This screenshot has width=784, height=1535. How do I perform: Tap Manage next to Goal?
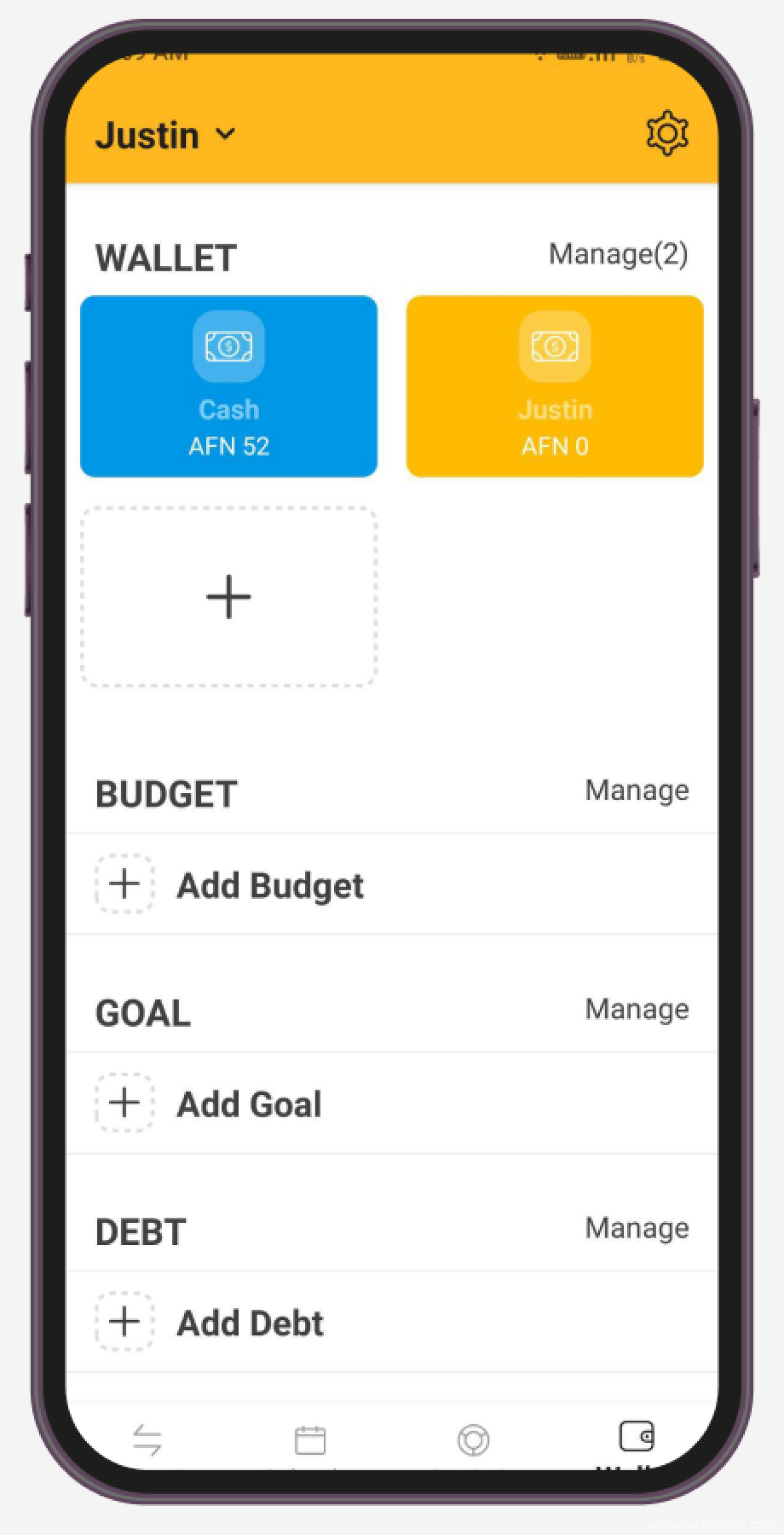click(x=637, y=1009)
